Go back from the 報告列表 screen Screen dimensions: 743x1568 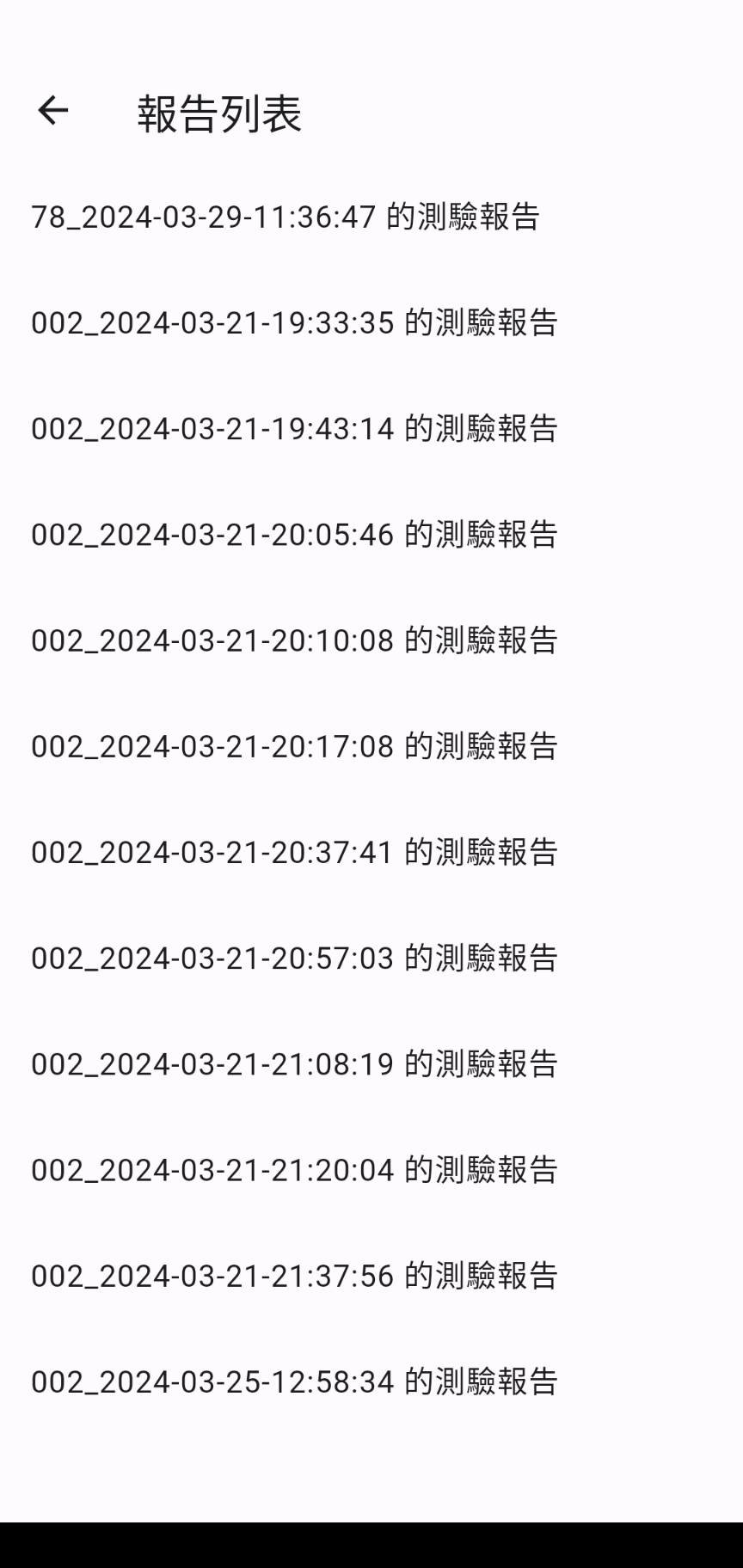[x=53, y=111]
